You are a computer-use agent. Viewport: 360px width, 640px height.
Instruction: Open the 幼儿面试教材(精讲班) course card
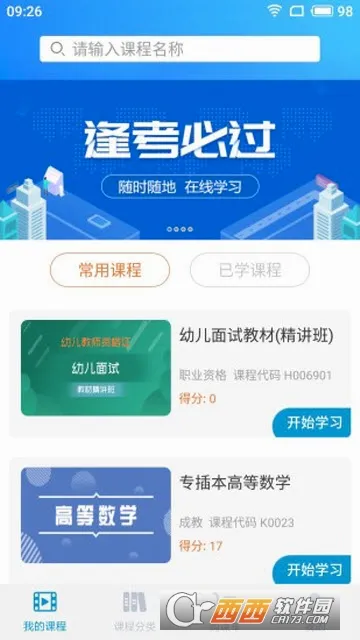click(x=180, y=374)
